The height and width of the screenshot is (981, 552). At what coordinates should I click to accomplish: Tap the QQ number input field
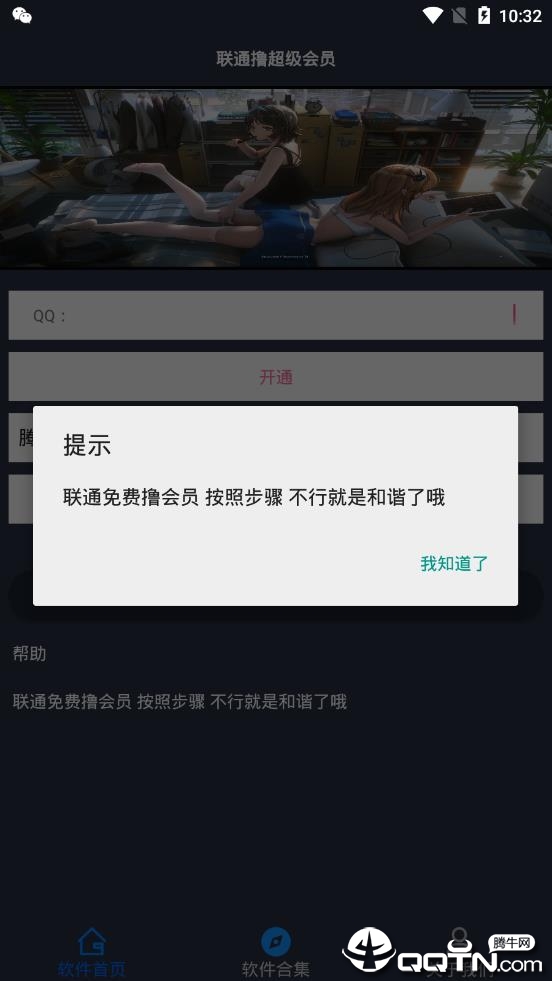pos(275,315)
